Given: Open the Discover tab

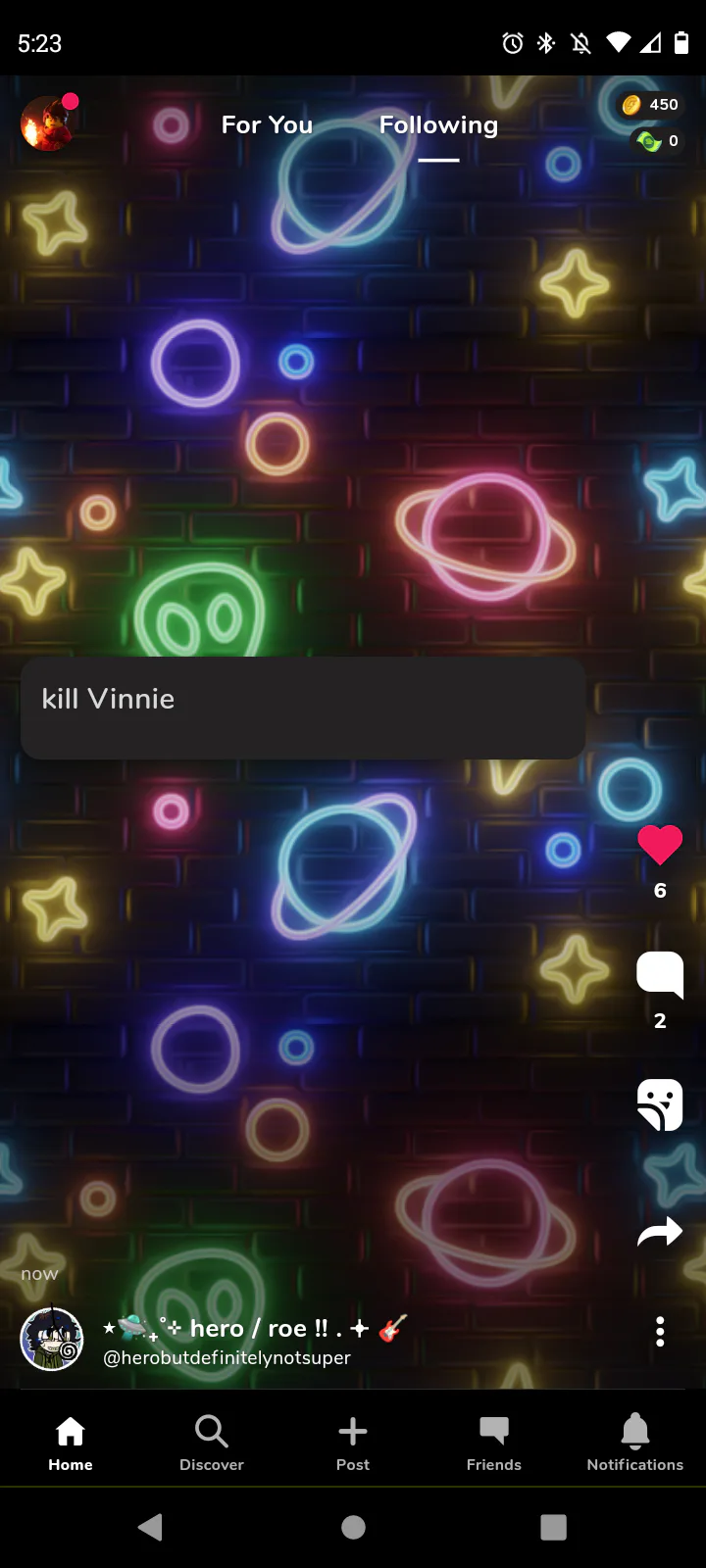Looking at the screenshot, I should click(x=212, y=1443).
